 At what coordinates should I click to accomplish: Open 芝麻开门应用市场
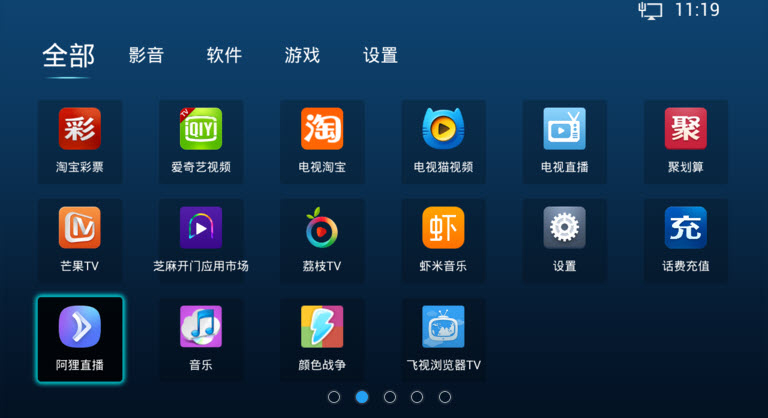(x=201, y=240)
